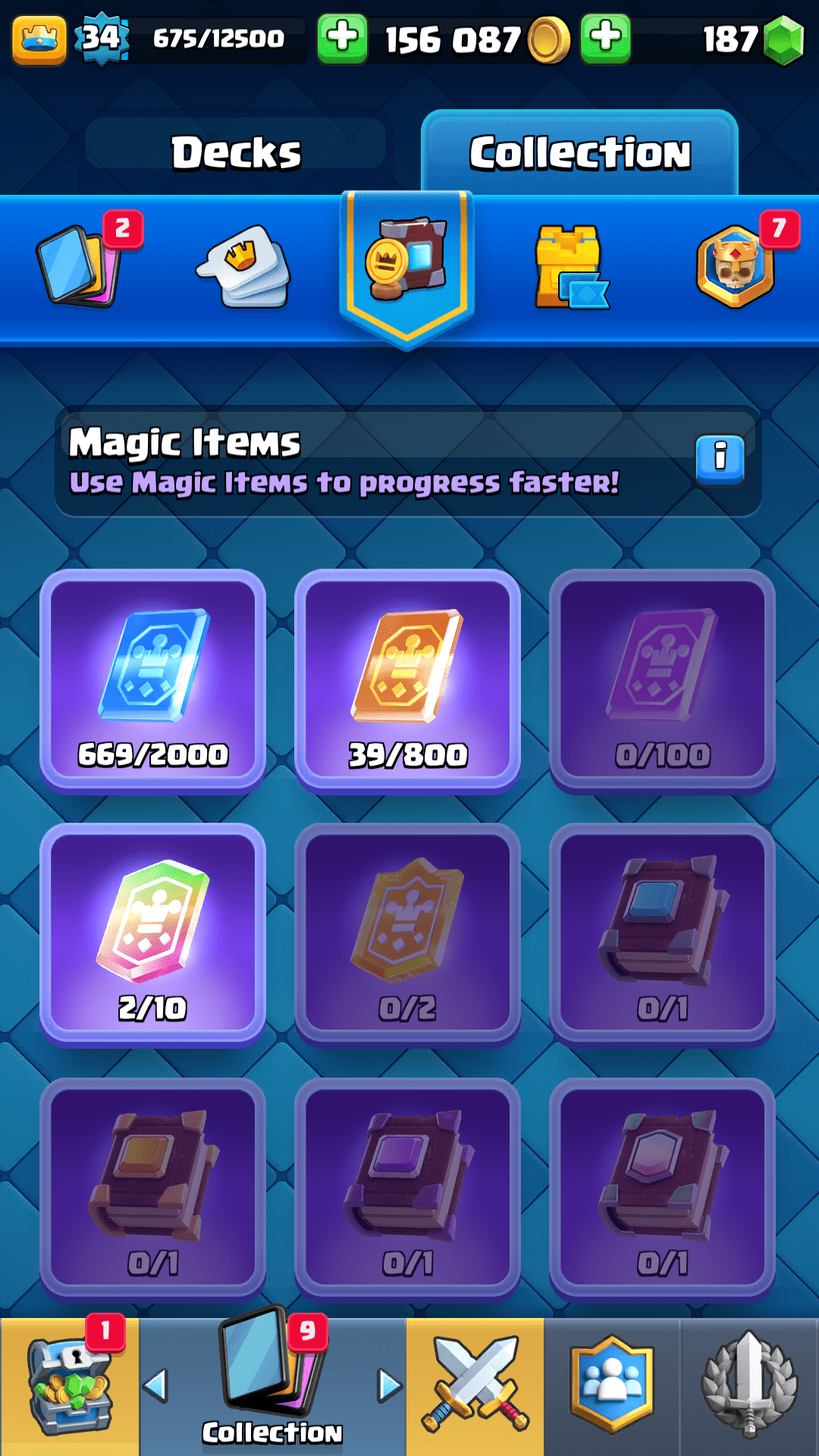The image size is (819, 1456).
Task: Open the tower skins section
Action: (570, 267)
